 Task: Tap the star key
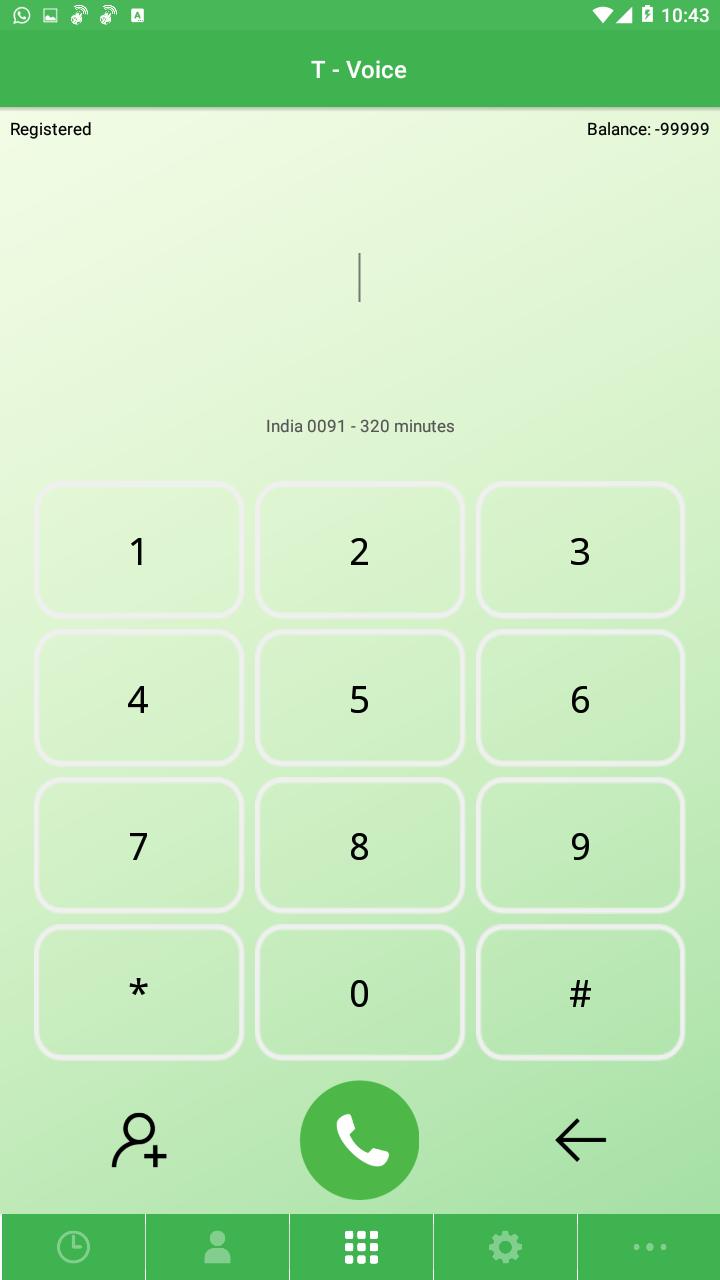point(139,992)
